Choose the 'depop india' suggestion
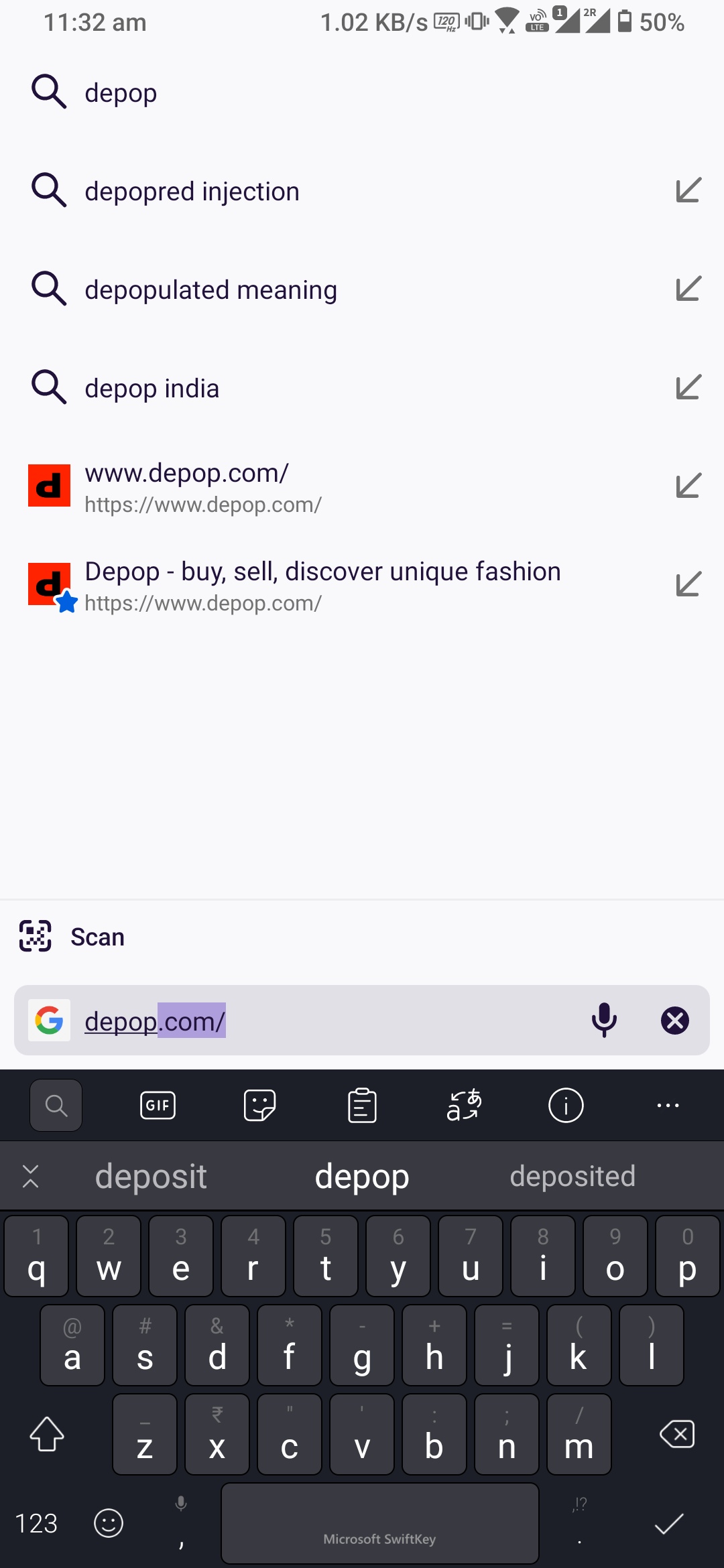Image resolution: width=724 pixels, height=1568 pixels. point(152,389)
